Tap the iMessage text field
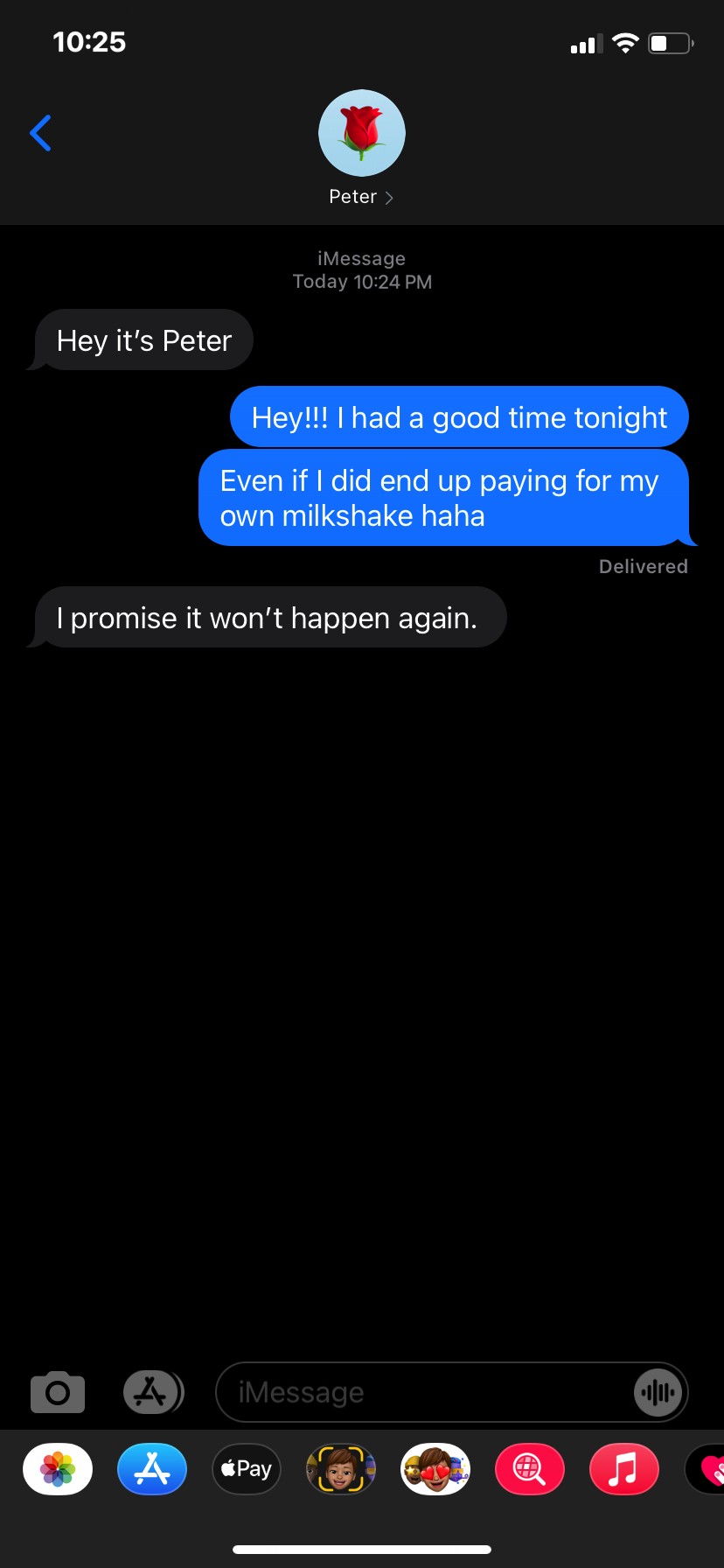This screenshot has height=1568, width=724. (x=420, y=1391)
